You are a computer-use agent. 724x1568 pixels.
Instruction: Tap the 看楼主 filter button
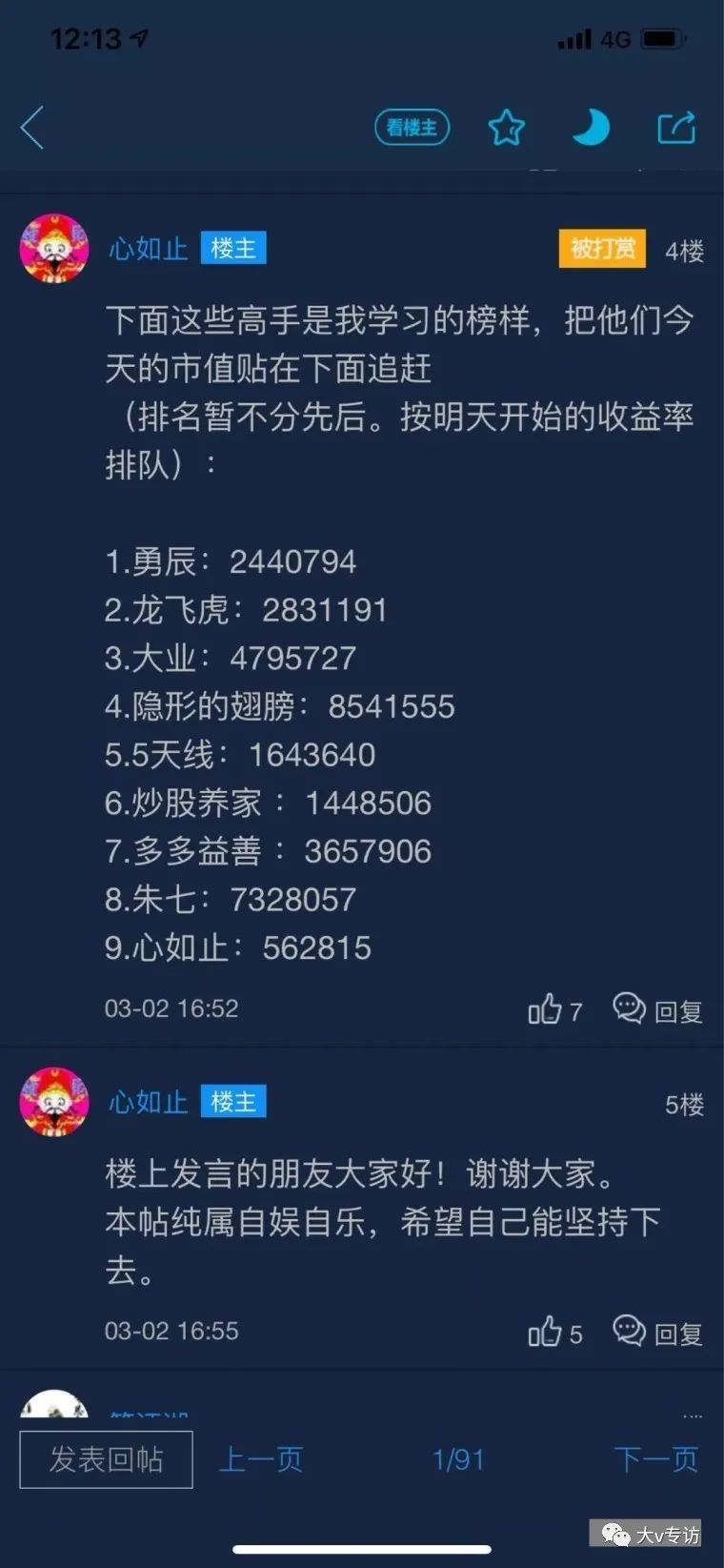point(412,128)
